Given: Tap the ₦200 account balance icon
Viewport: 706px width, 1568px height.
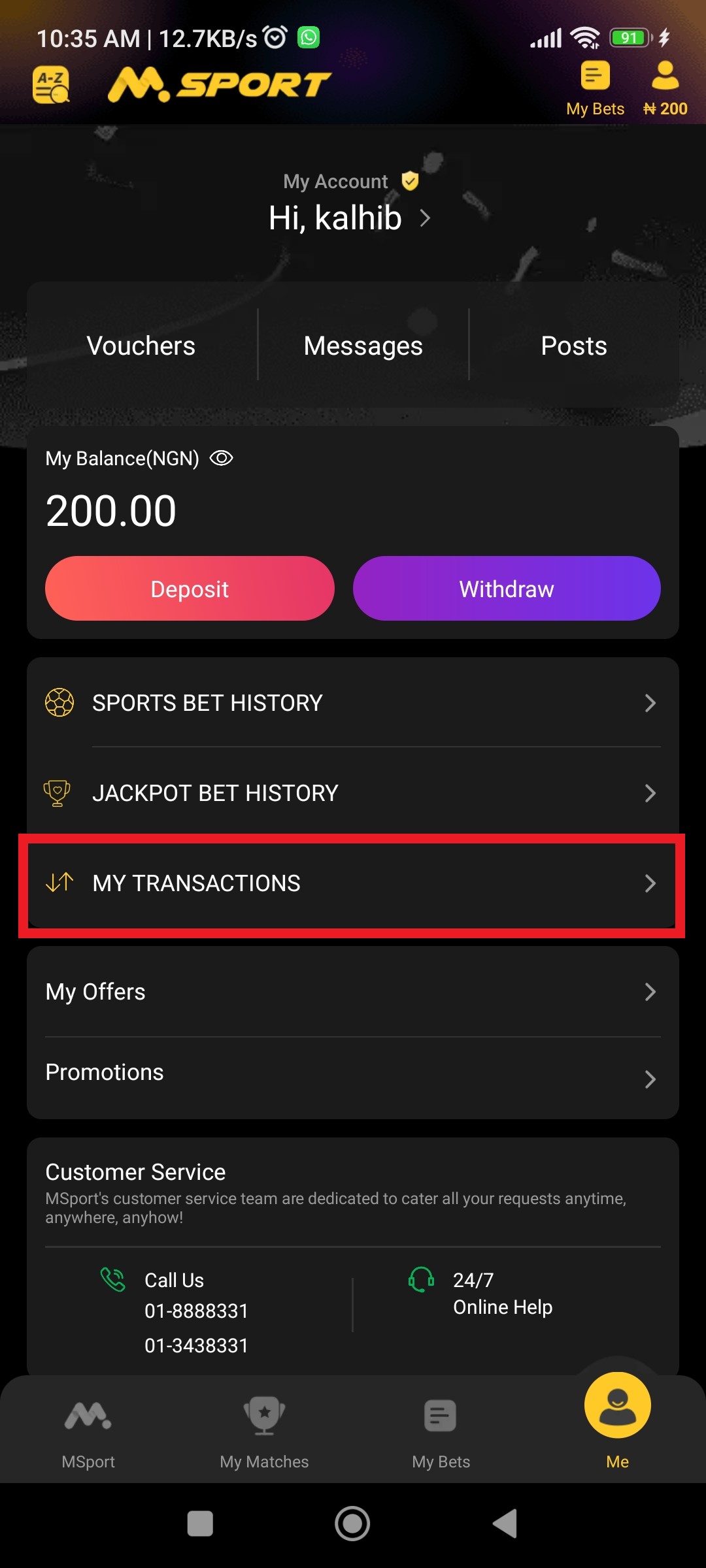Looking at the screenshot, I should coord(665,88).
